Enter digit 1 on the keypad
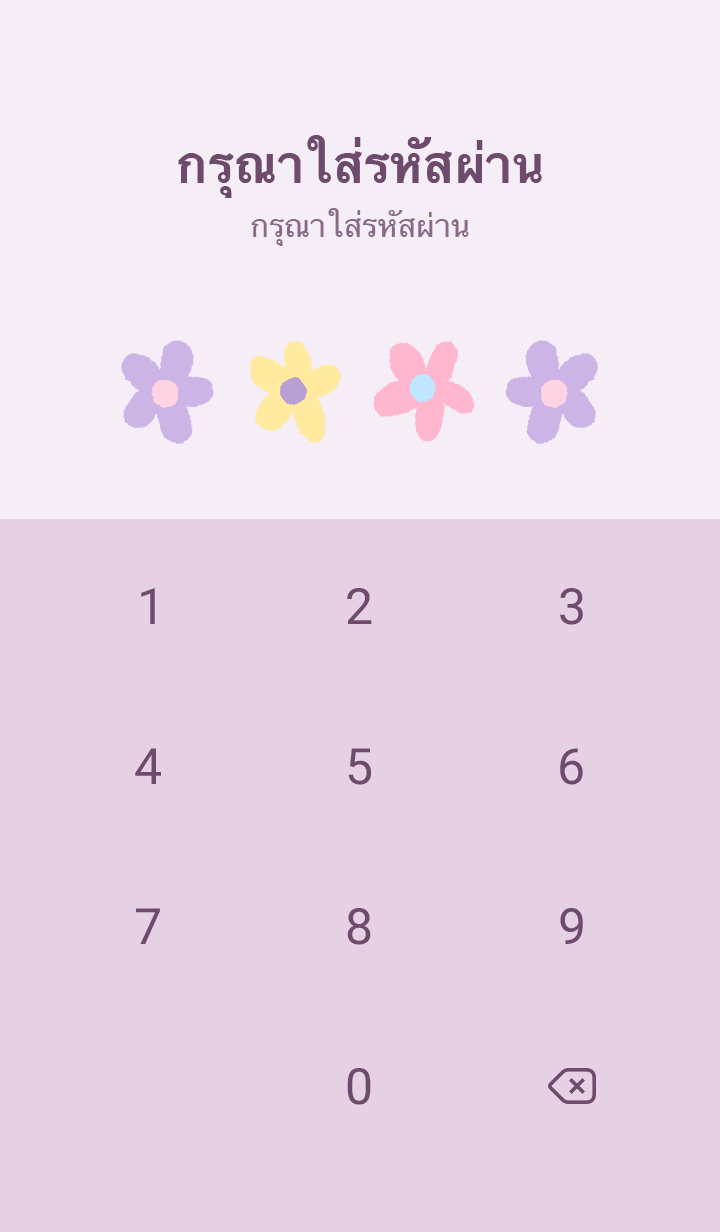The width and height of the screenshot is (720, 1232). (x=149, y=607)
